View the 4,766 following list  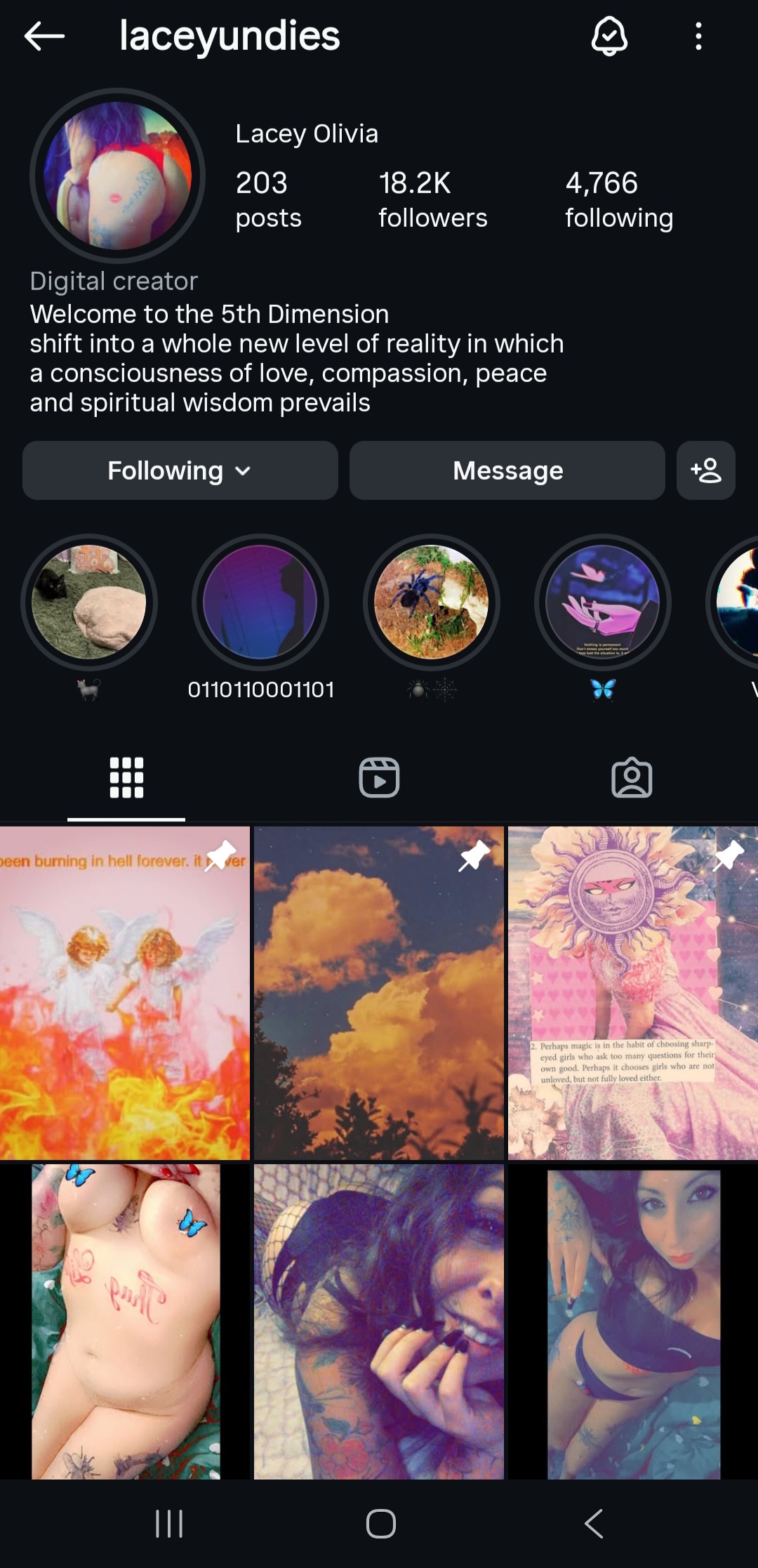pos(618,199)
